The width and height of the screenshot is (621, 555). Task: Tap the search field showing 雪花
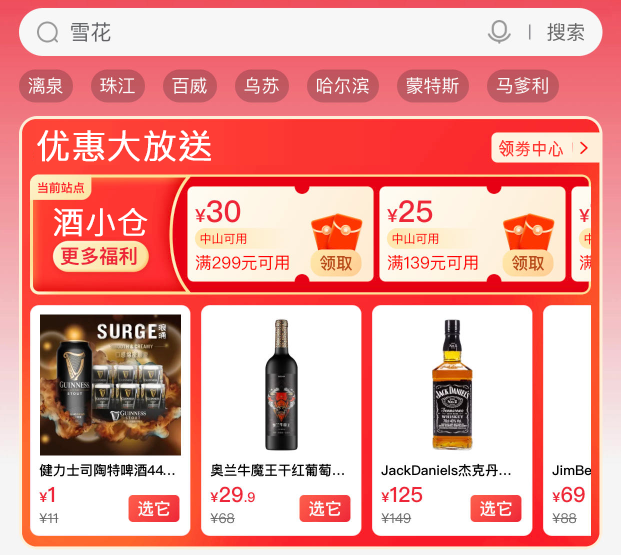point(260,33)
